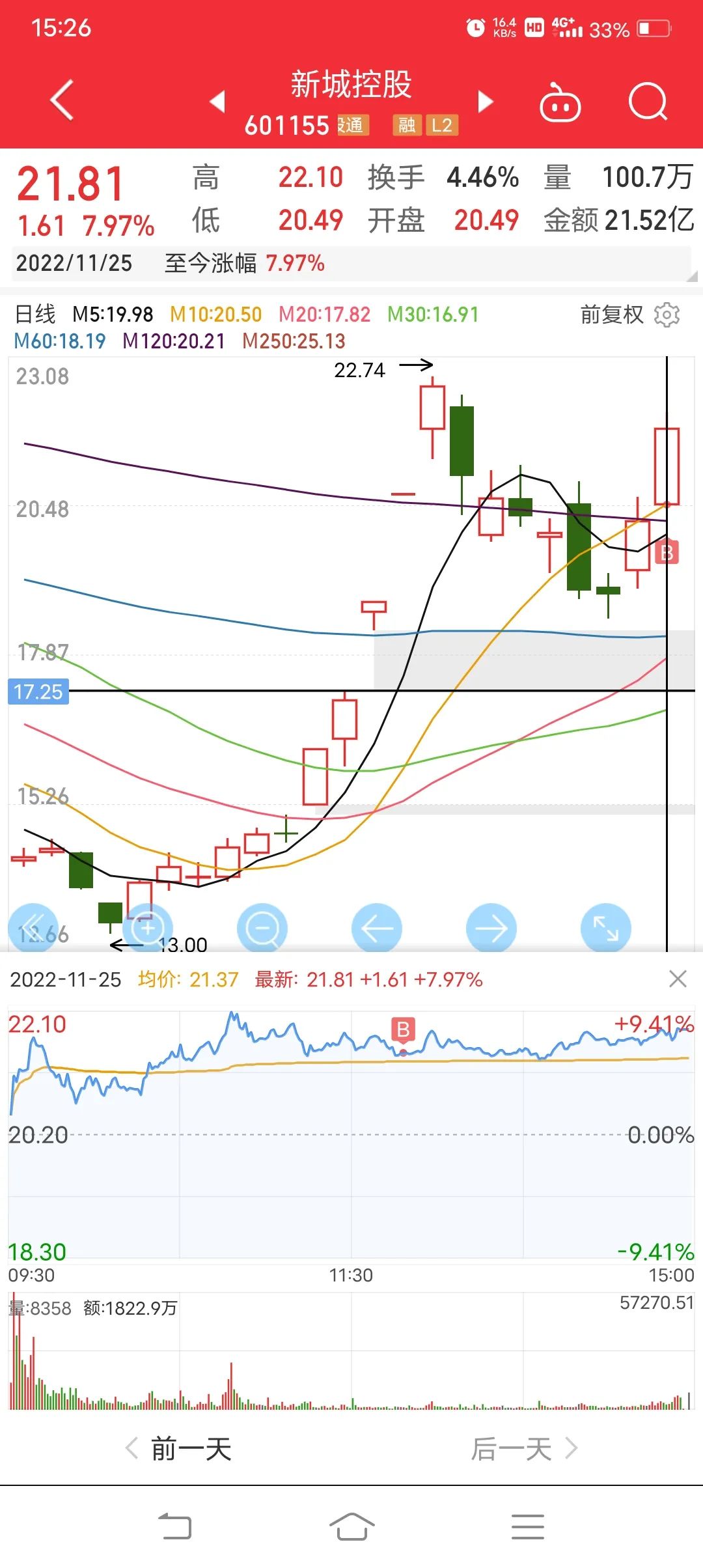Image resolution: width=703 pixels, height=1568 pixels.
Task: Zoom out the K-line chart
Action: coord(262,928)
